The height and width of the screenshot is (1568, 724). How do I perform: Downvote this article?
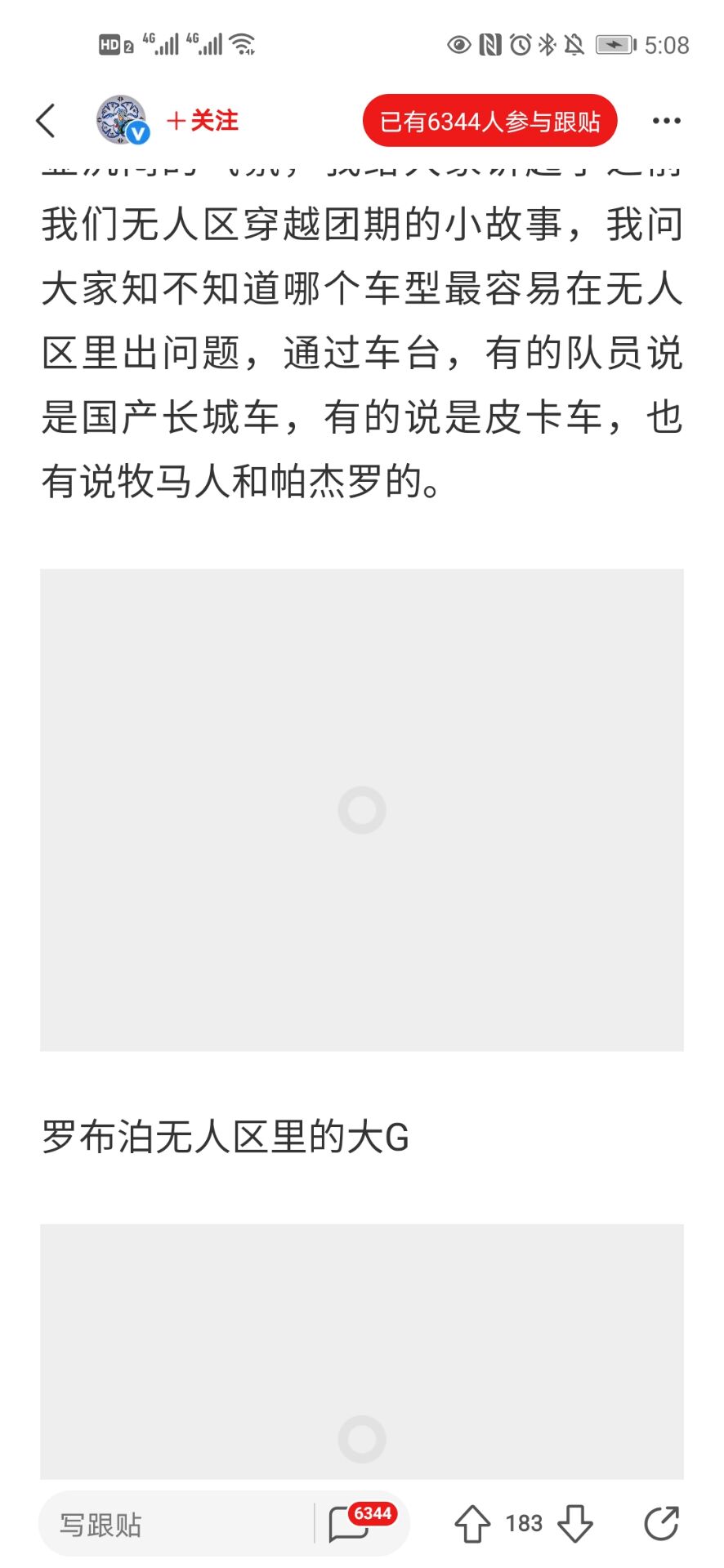(575, 1524)
